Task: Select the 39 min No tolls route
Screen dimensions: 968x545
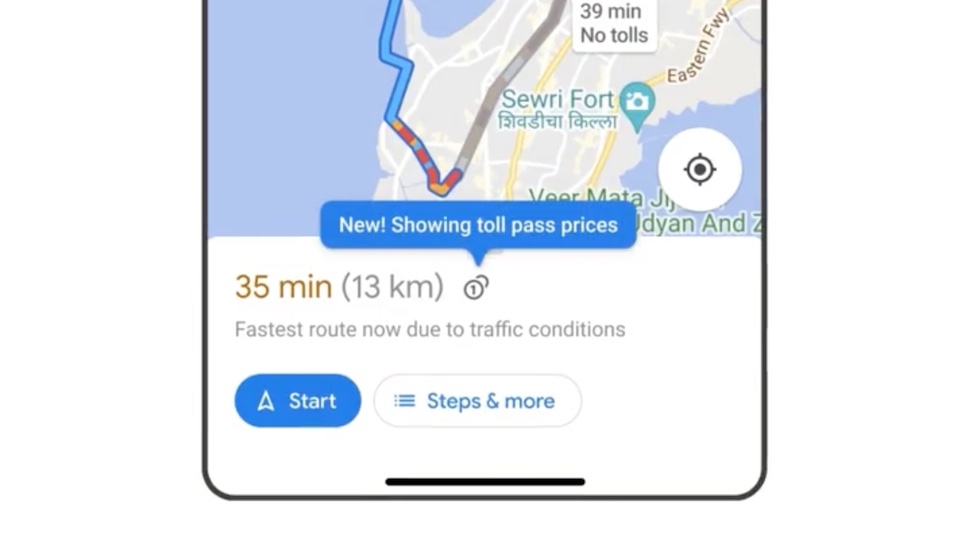Action: click(611, 24)
